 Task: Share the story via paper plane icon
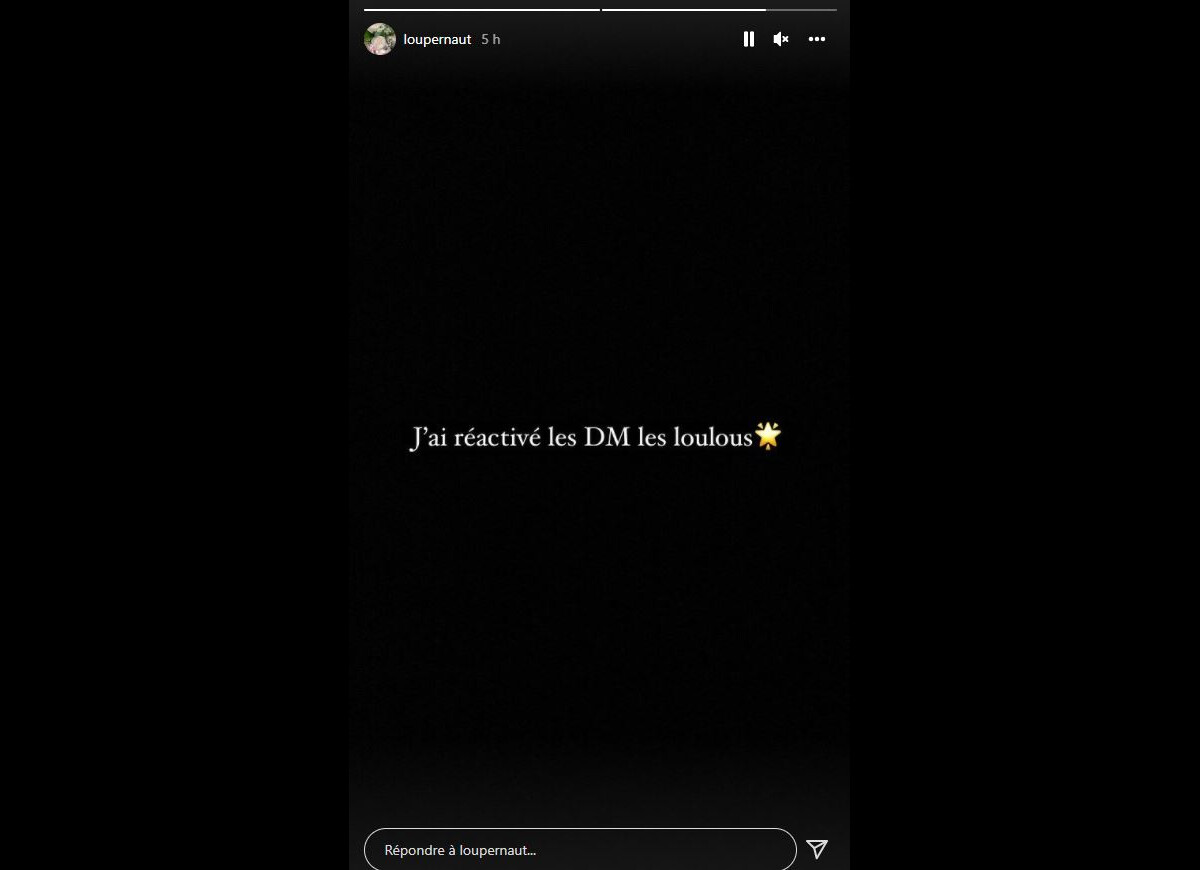click(x=817, y=849)
